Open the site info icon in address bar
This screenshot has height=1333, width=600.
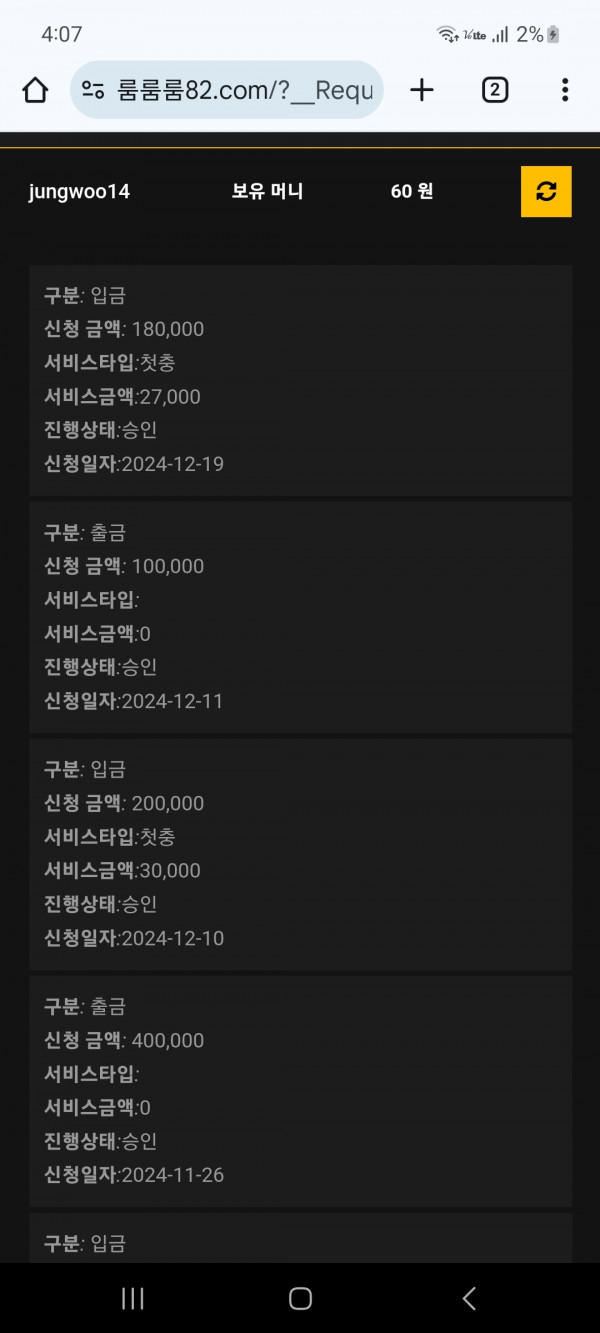pos(94,91)
